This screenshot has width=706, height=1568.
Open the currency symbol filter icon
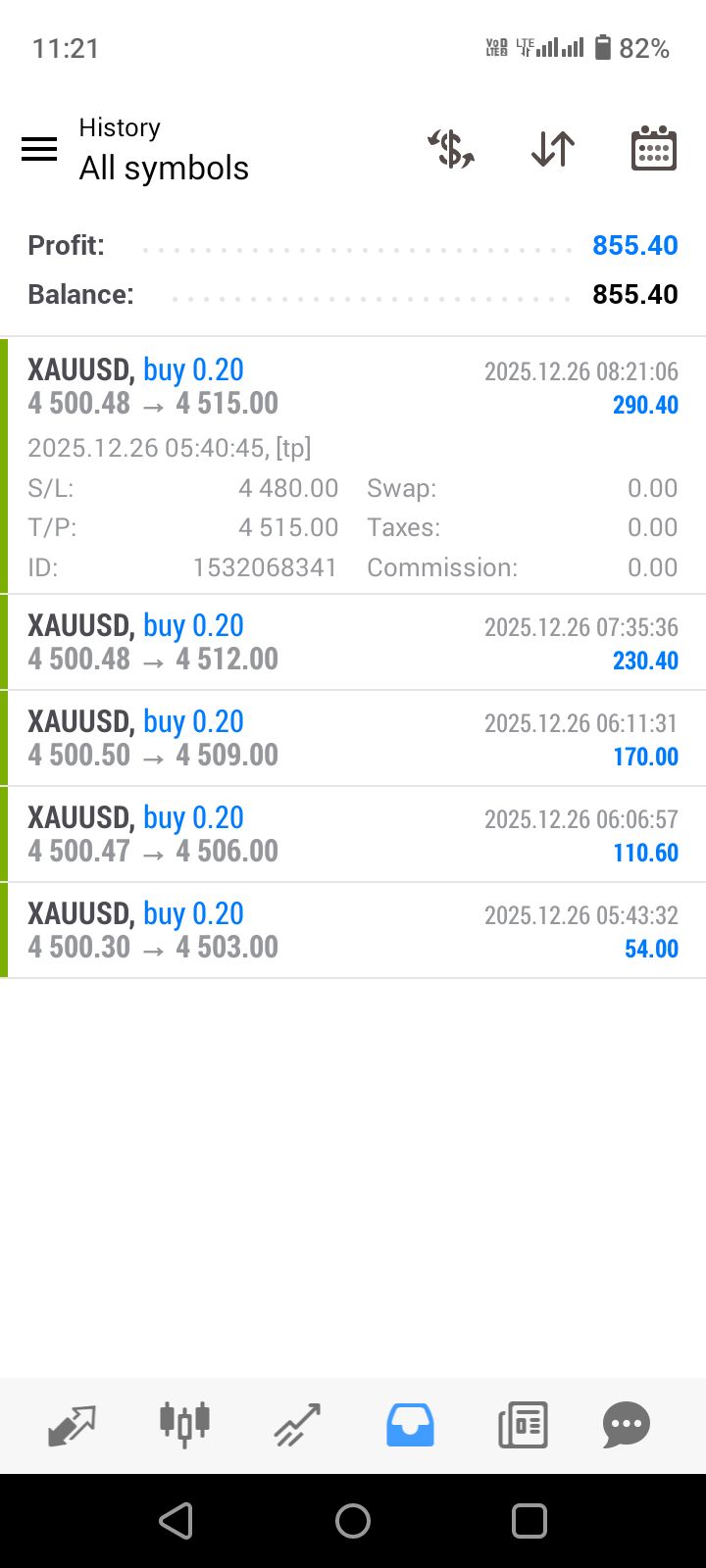[451, 149]
